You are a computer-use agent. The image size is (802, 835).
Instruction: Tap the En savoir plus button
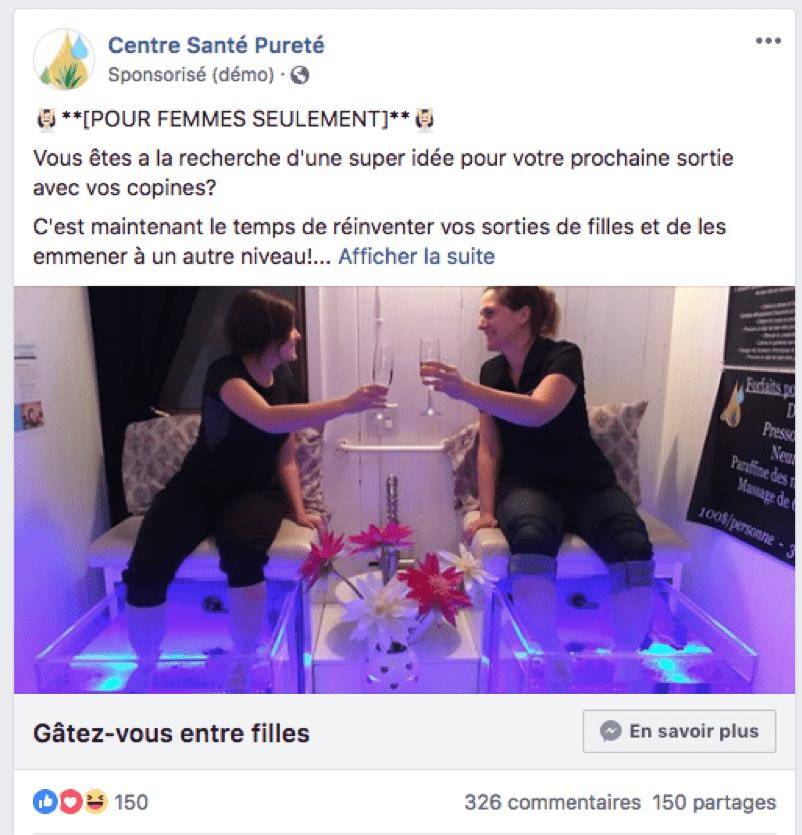pos(679,731)
